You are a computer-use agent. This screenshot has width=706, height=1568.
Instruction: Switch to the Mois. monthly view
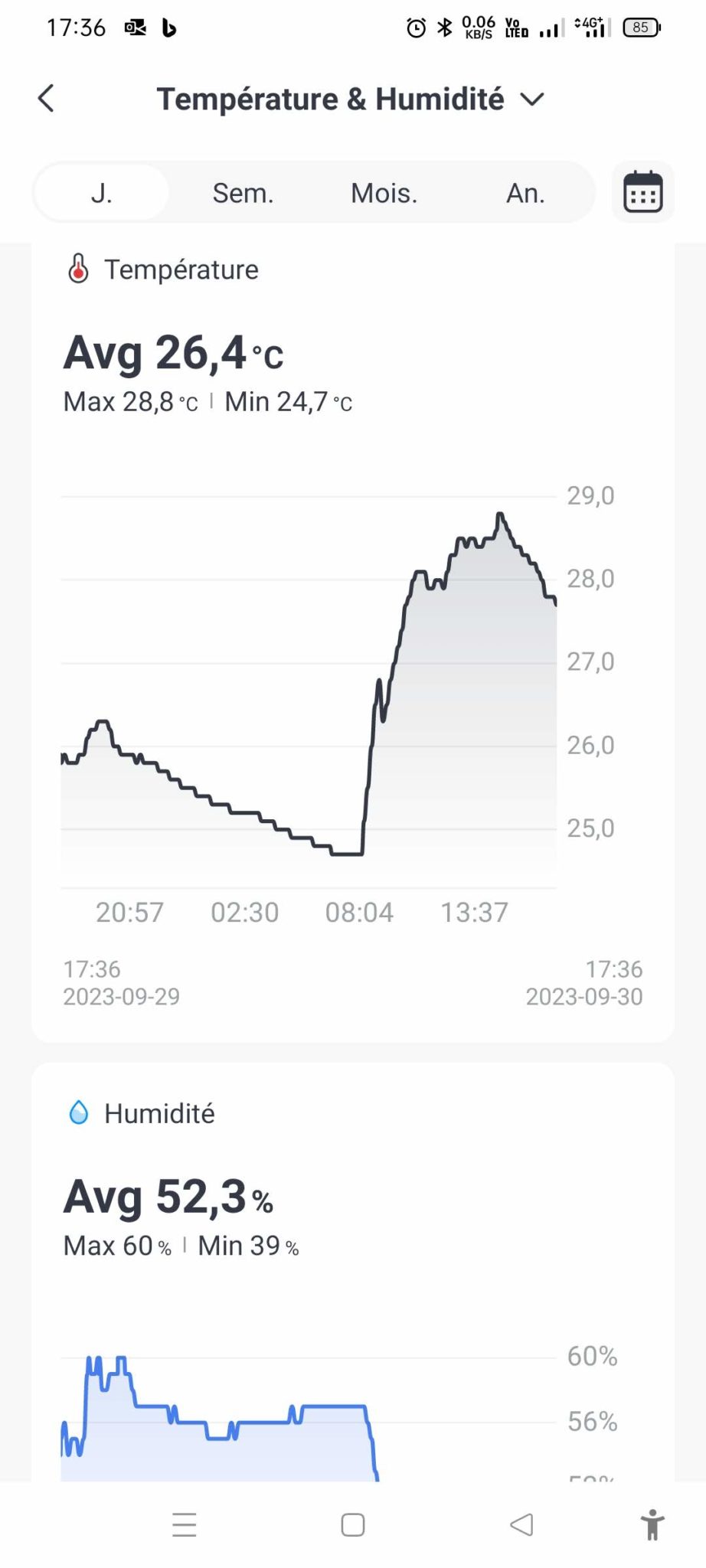(384, 193)
